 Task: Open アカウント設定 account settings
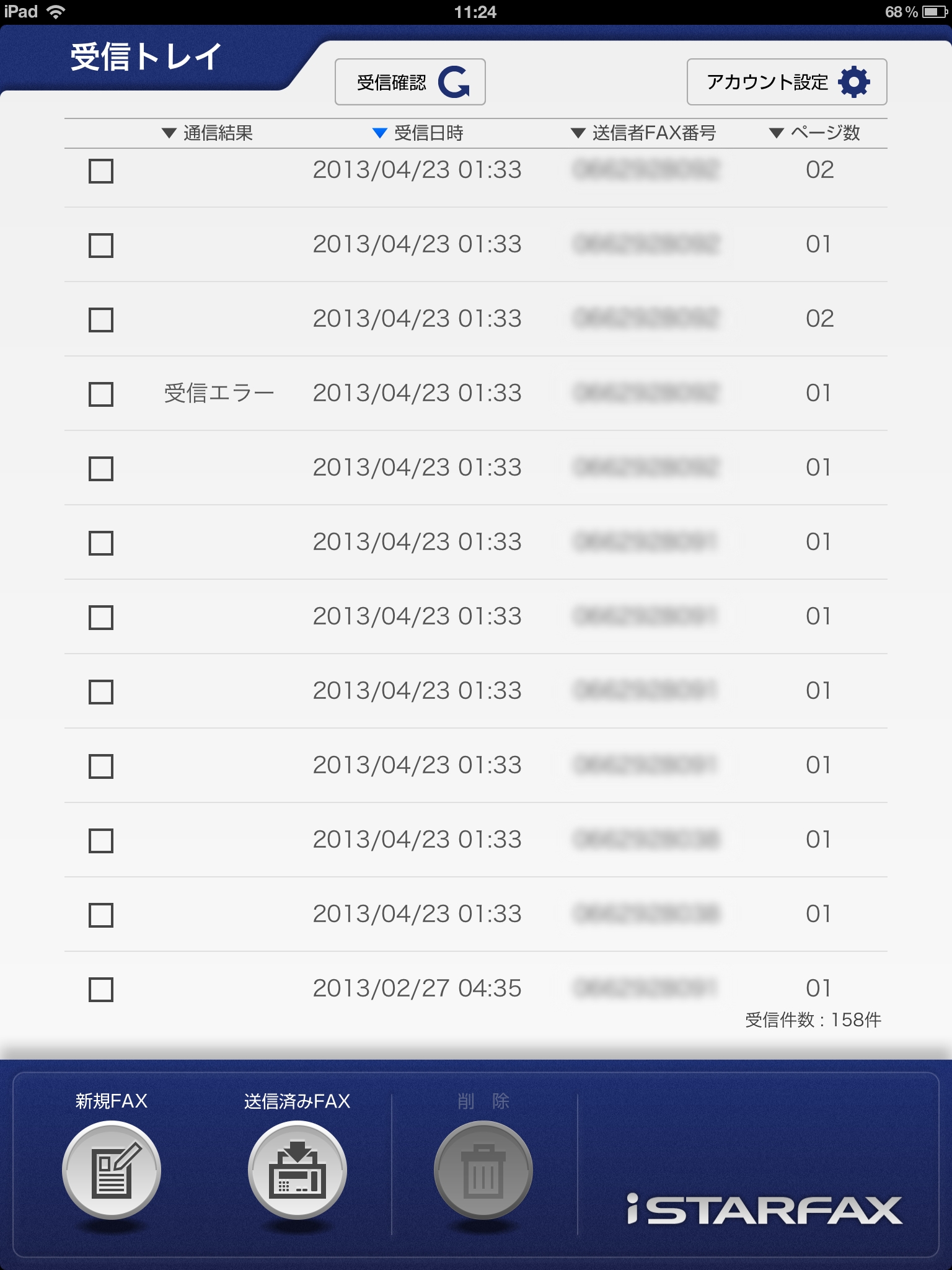[x=787, y=82]
